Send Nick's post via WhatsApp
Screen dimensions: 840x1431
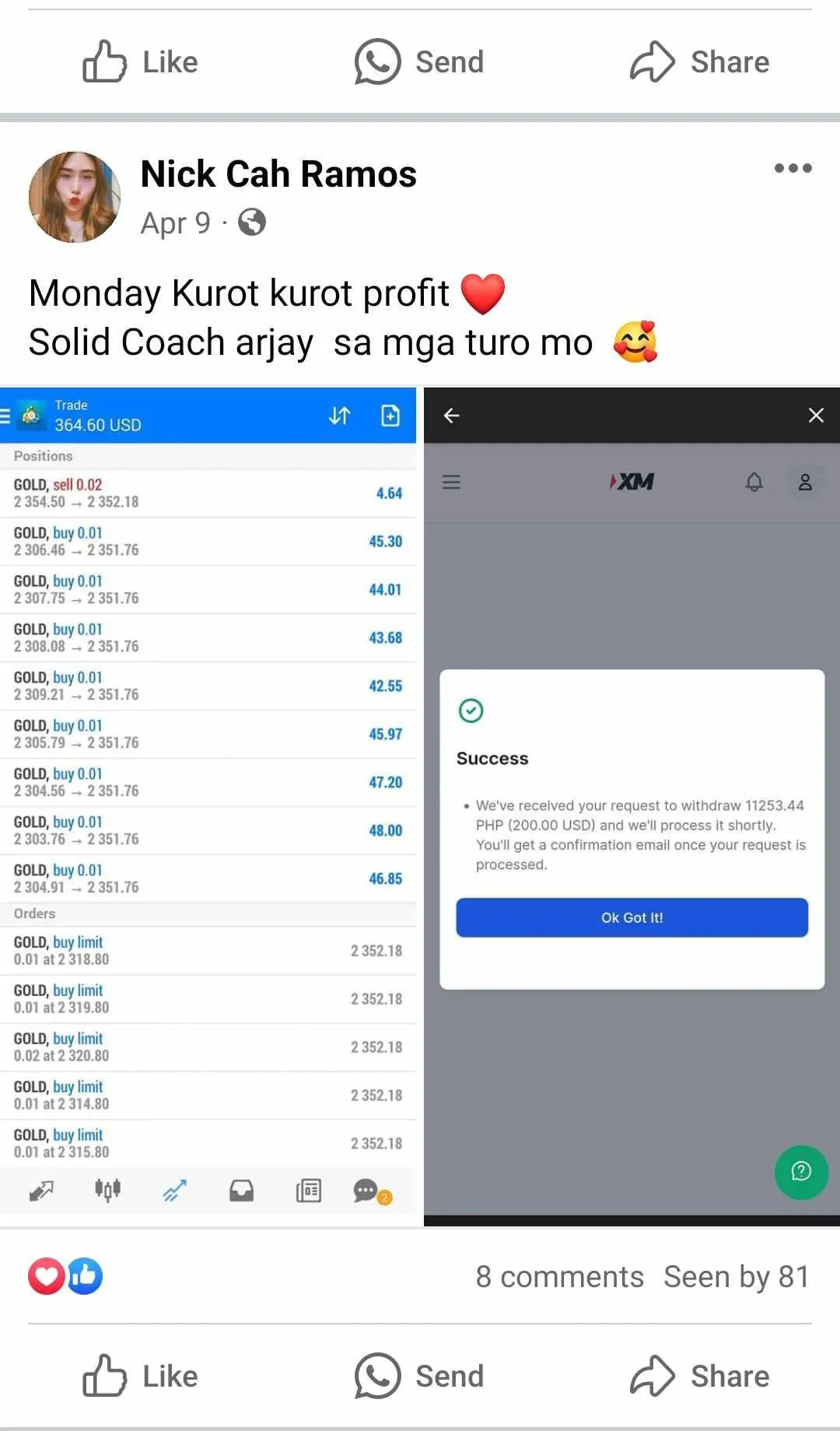419,1376
